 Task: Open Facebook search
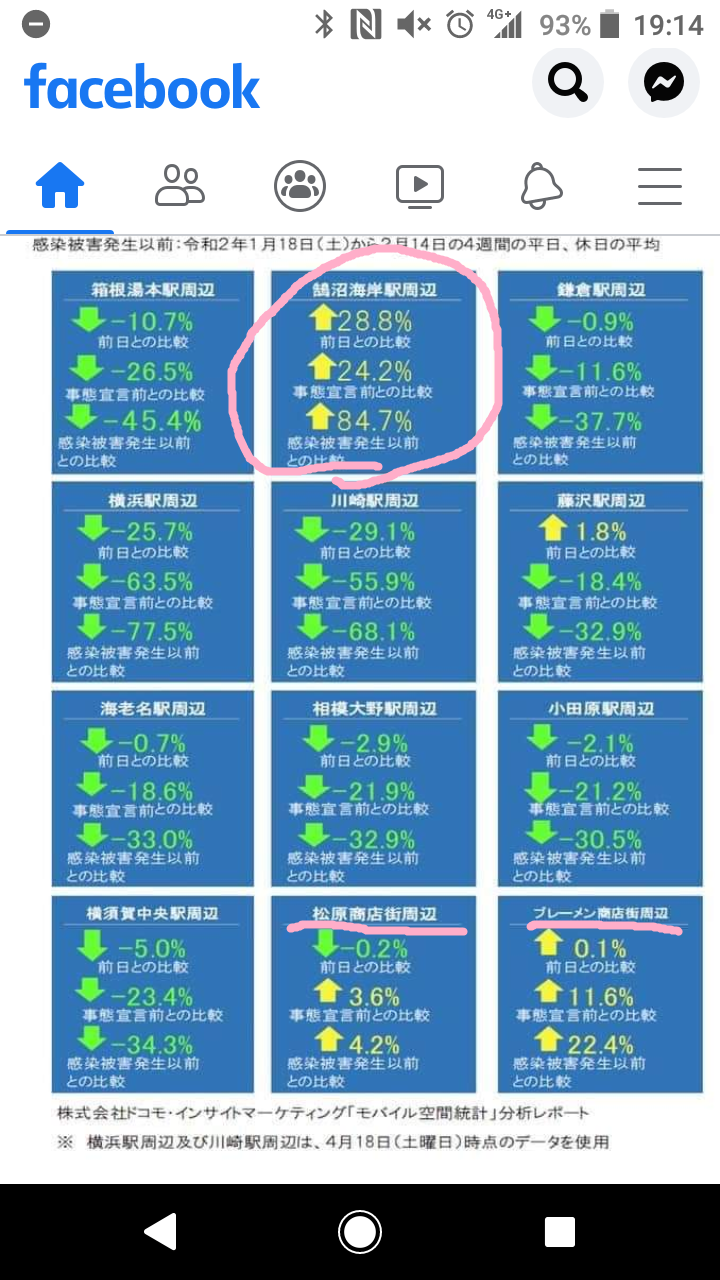pos(568,84)
